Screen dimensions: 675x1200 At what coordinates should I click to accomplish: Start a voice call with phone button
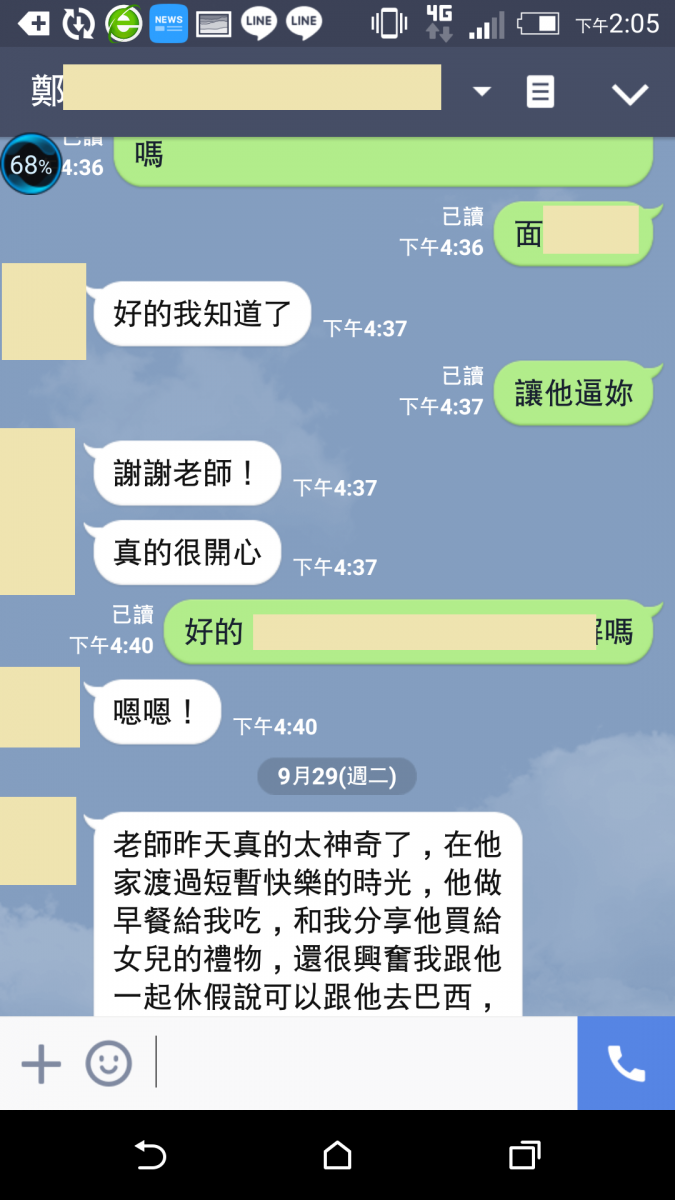pyautogui.click(x=626, y=1063)
